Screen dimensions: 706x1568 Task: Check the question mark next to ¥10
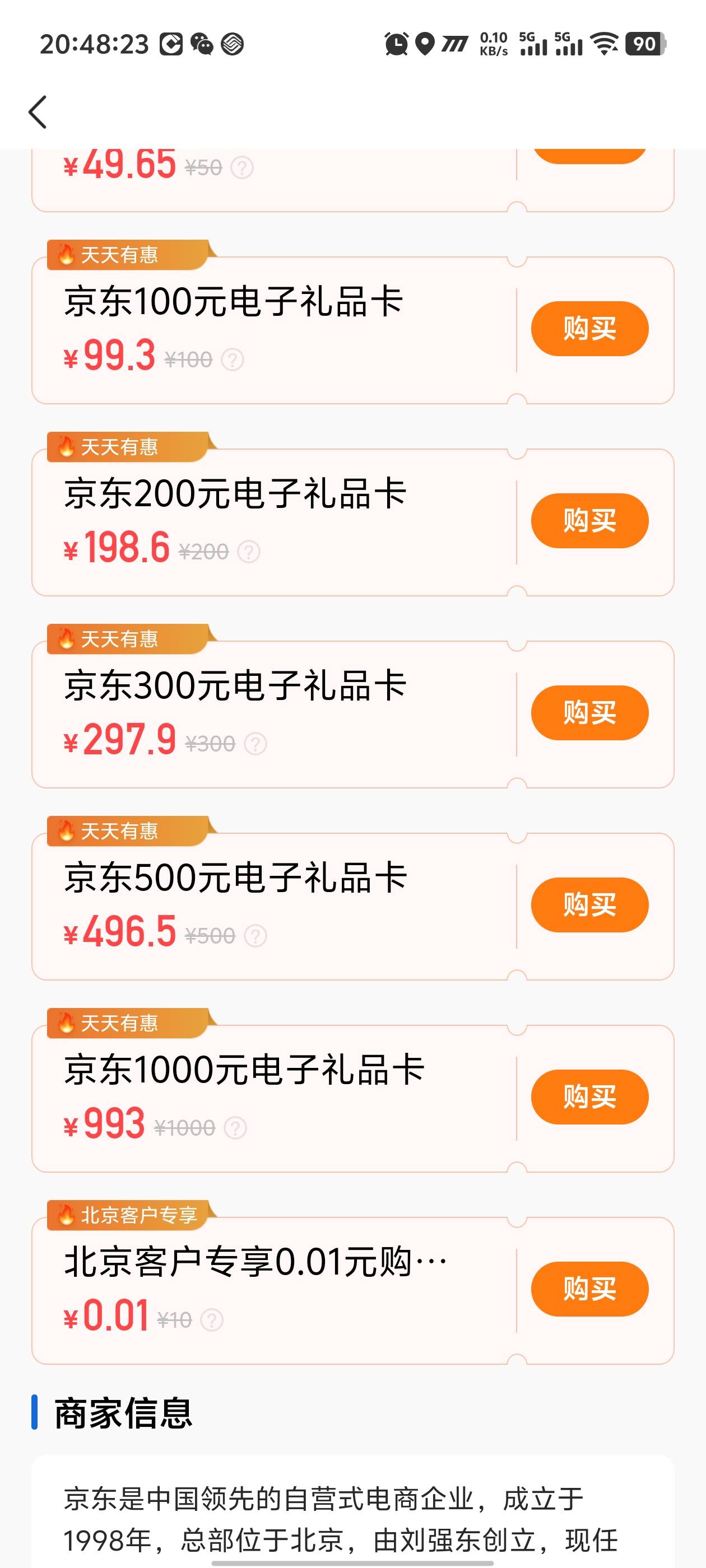211,1320
